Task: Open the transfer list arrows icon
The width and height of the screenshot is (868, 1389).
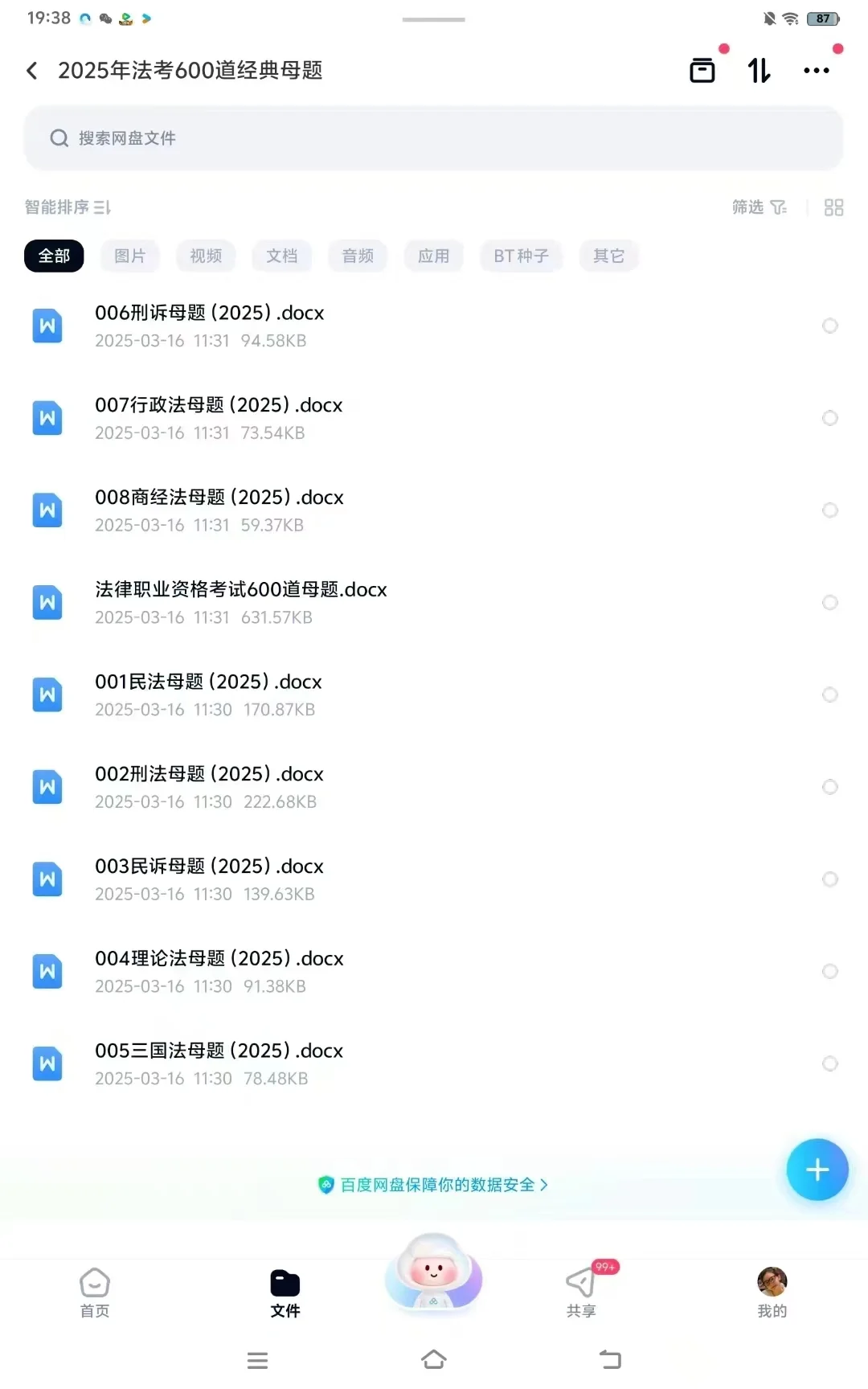Action: (759, 71)
